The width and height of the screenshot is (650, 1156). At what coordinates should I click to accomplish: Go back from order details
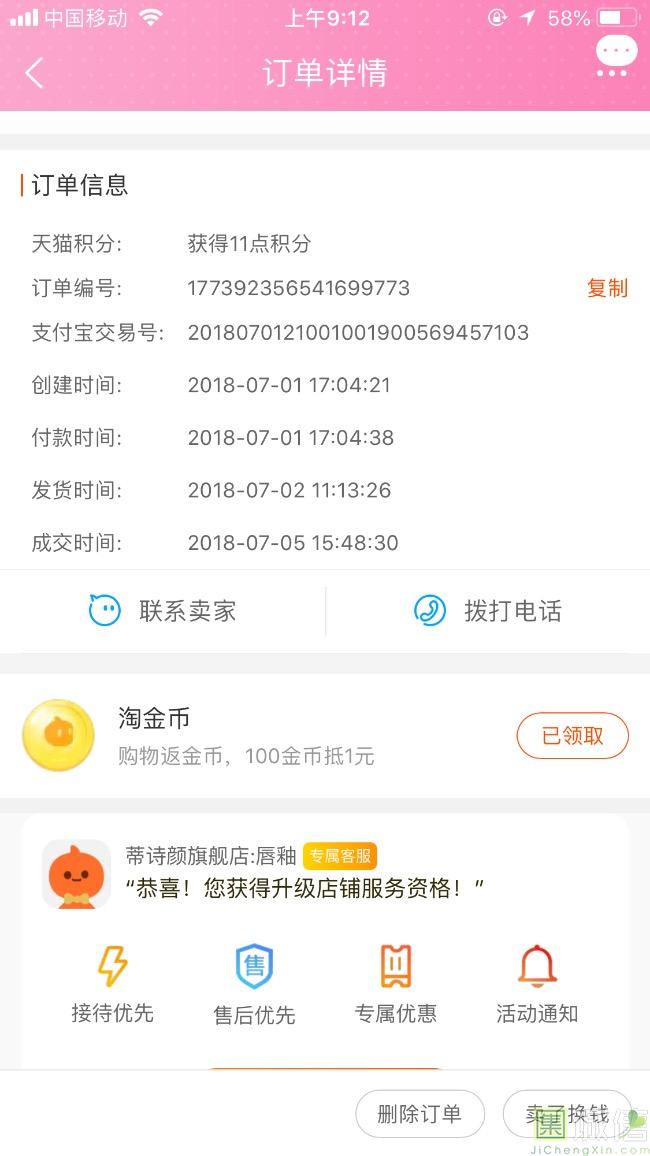point(35,73)
